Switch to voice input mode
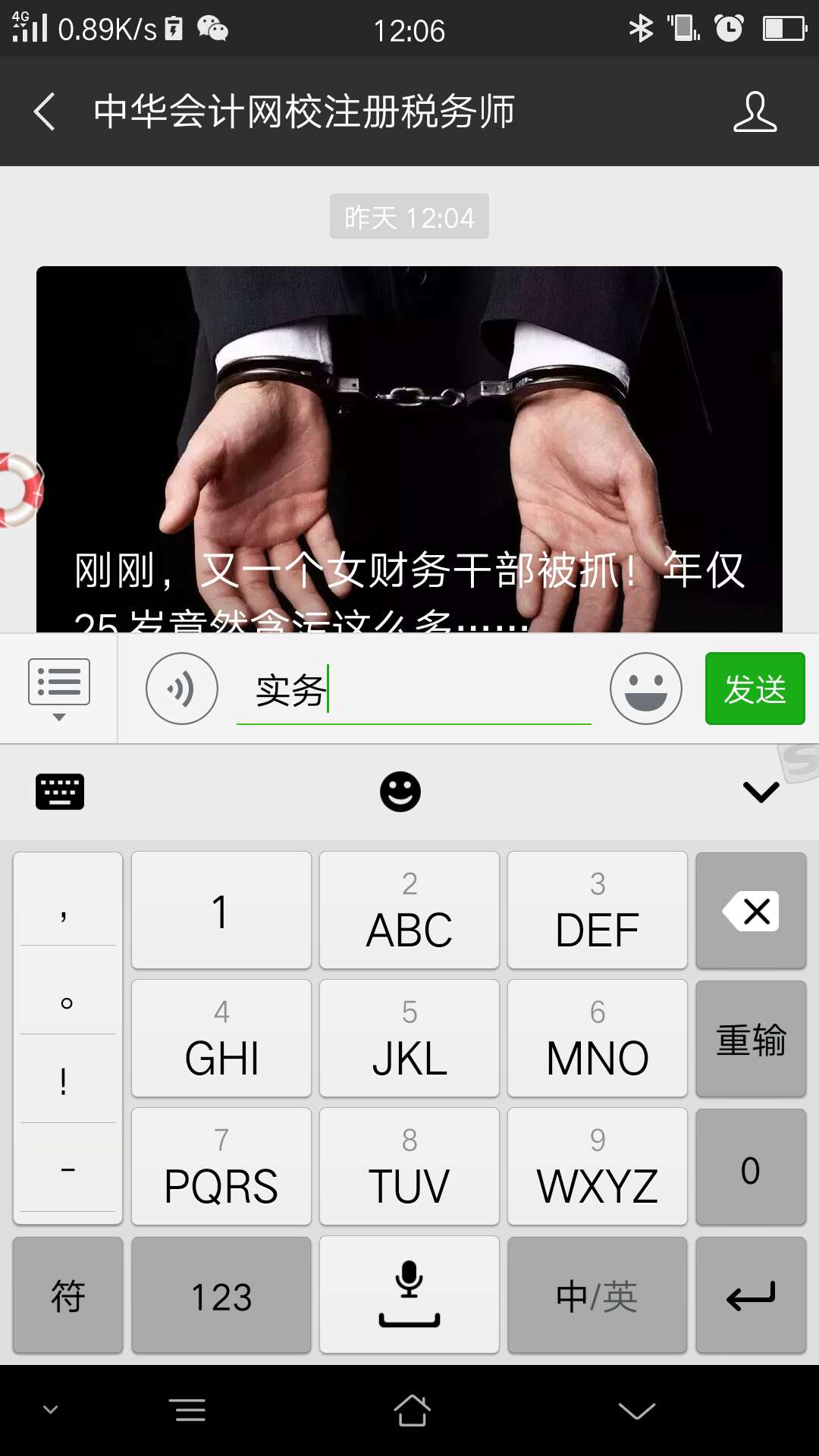This screenshot has width=819, height=1456. pyautogui.click(x=182, y=689)
